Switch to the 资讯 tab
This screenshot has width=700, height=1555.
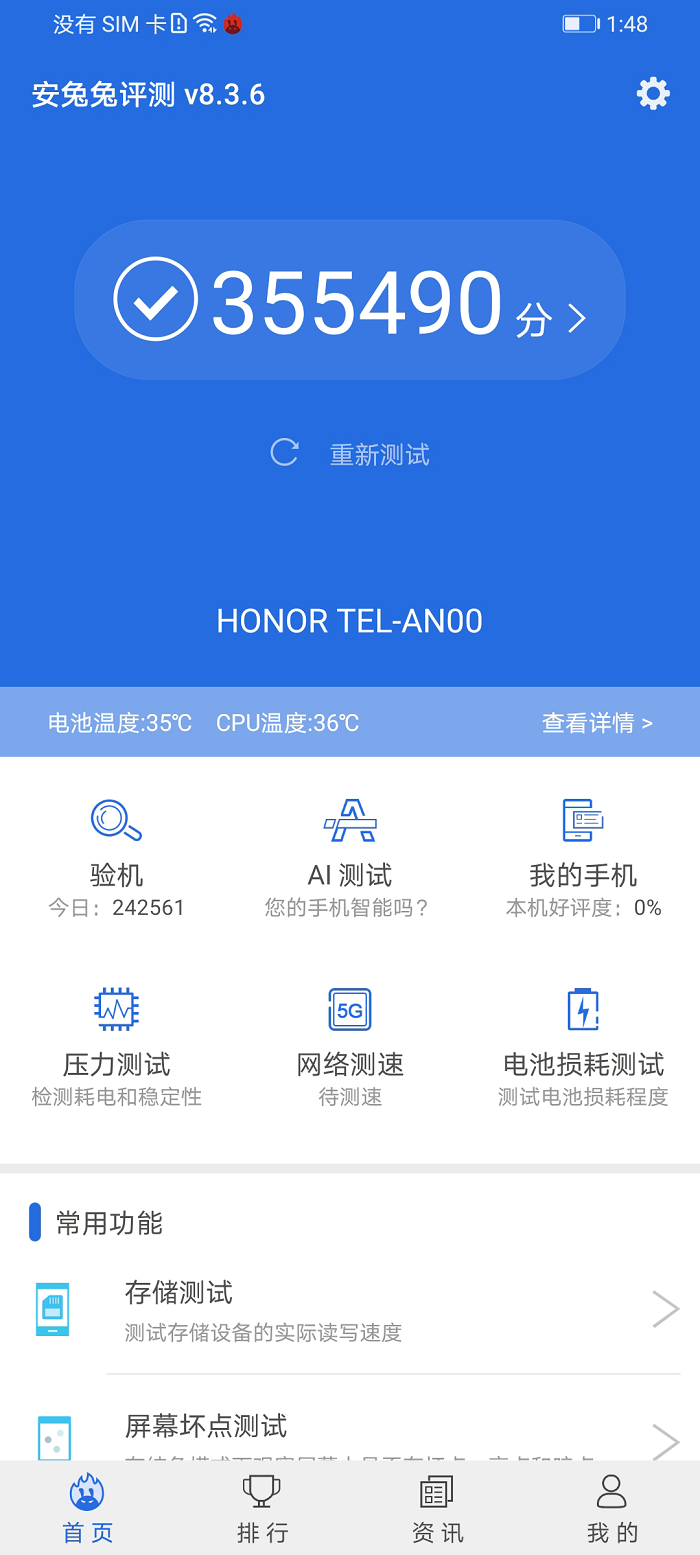pos(437,1508)
